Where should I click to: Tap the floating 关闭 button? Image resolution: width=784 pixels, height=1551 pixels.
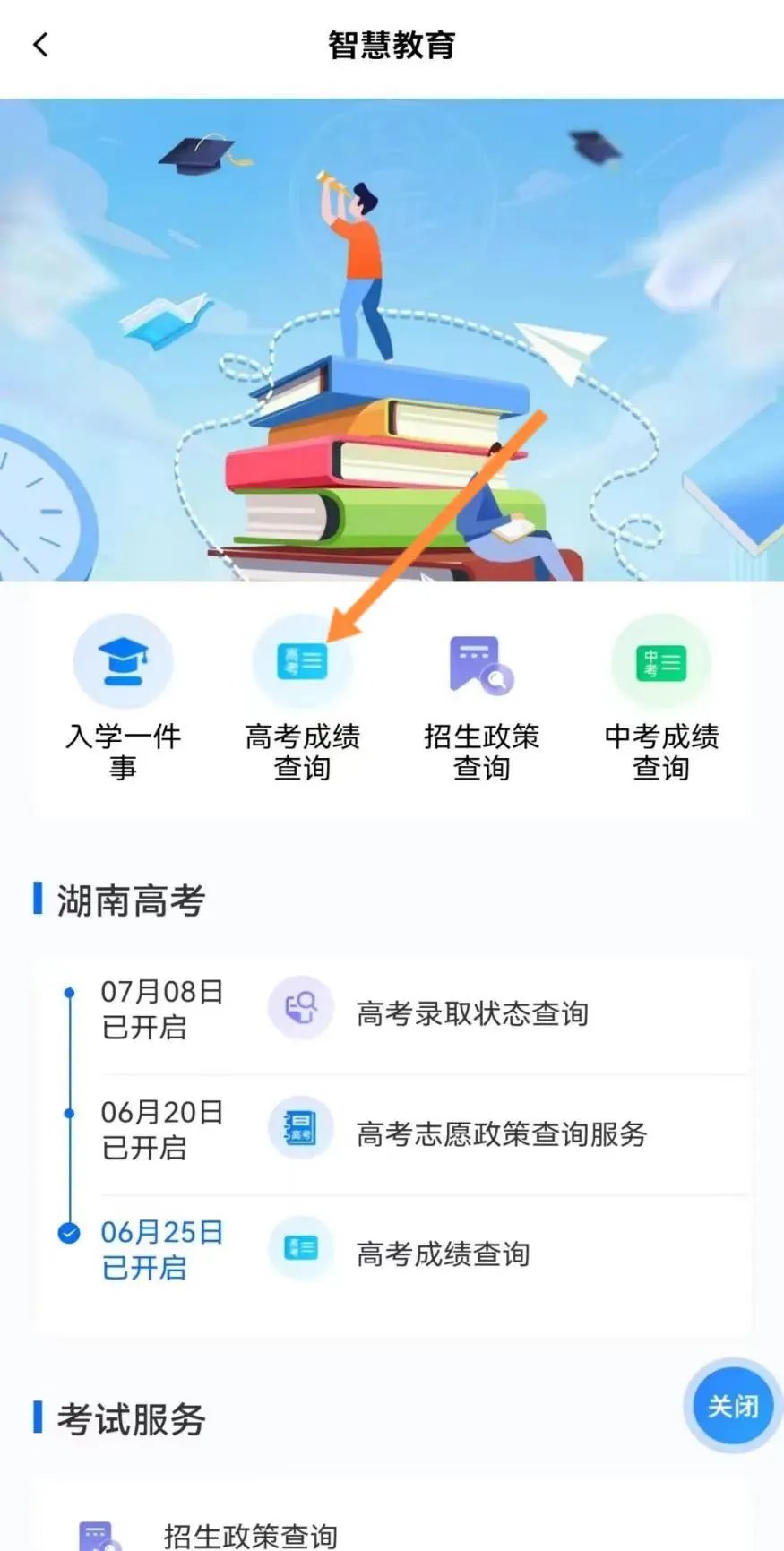click(732, 1406)
